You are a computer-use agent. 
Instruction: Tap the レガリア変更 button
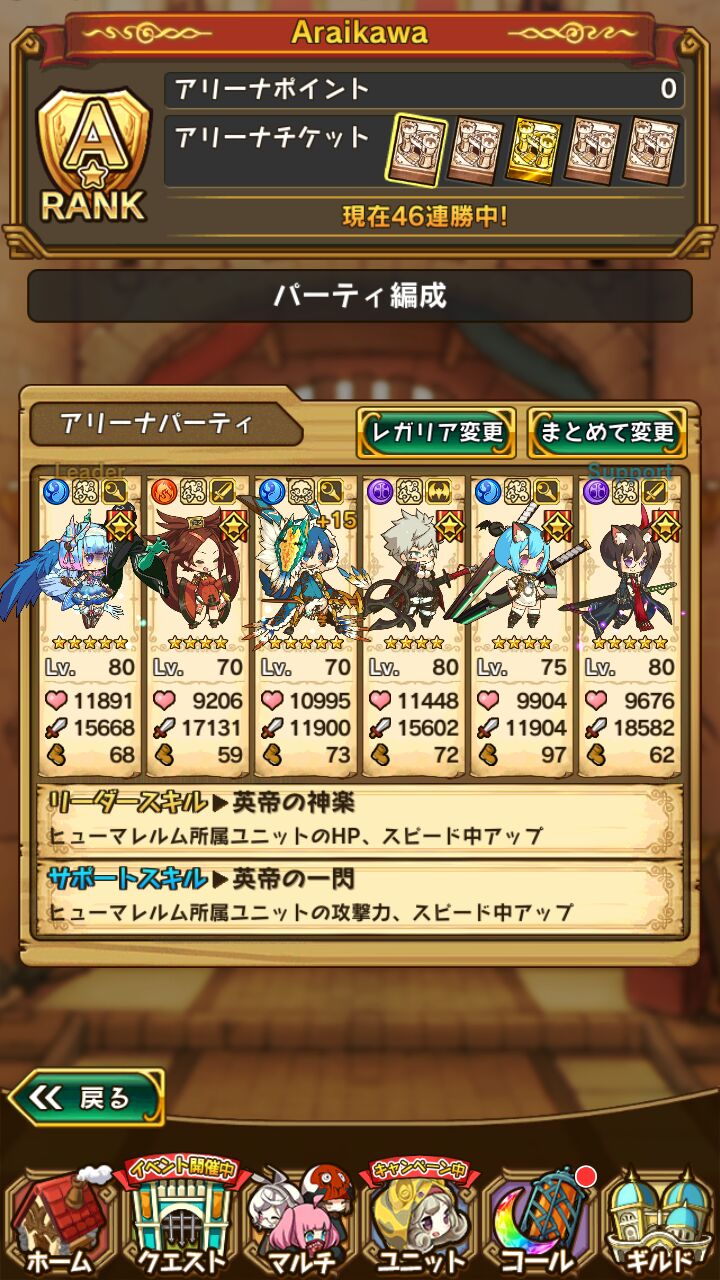click(x=436, y=433)
